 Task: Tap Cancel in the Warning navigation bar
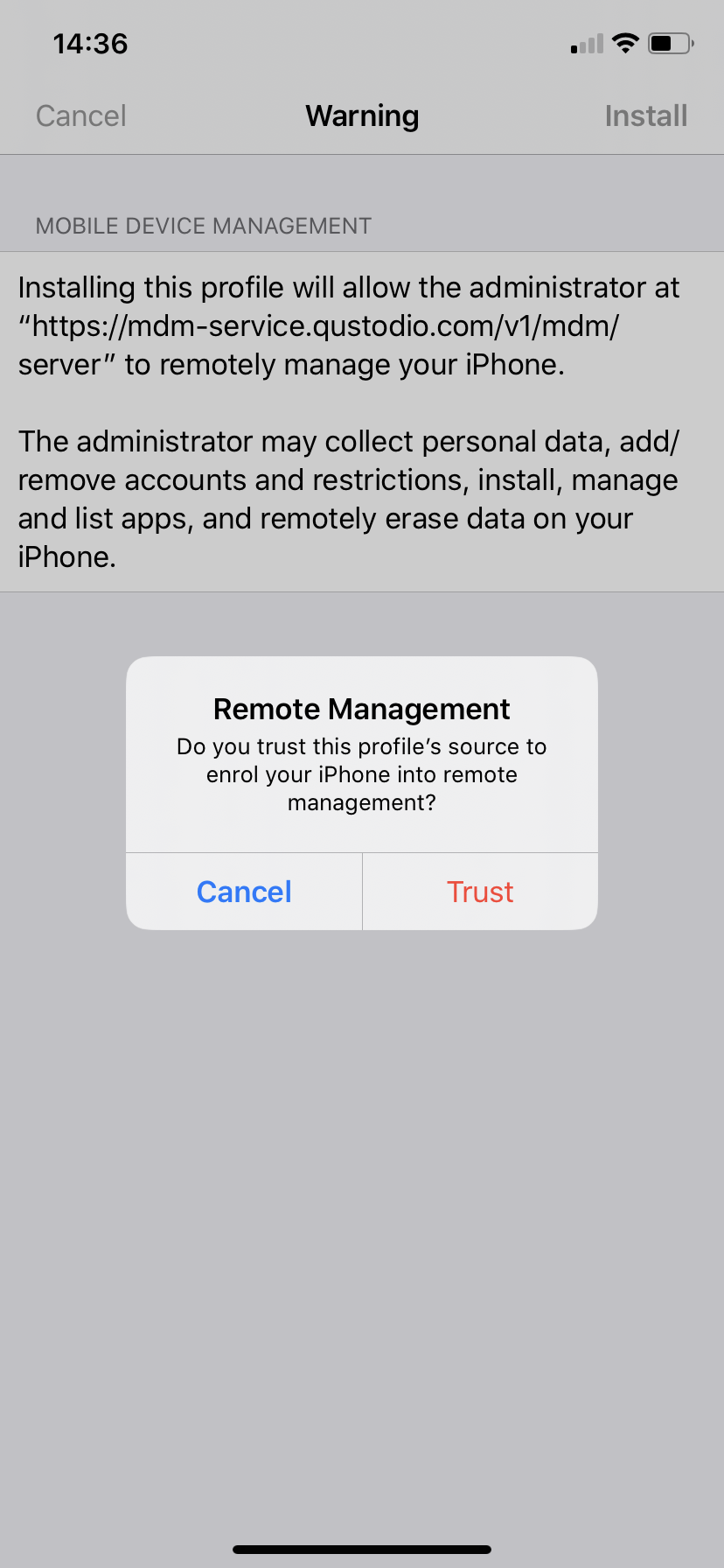(81, 115)
